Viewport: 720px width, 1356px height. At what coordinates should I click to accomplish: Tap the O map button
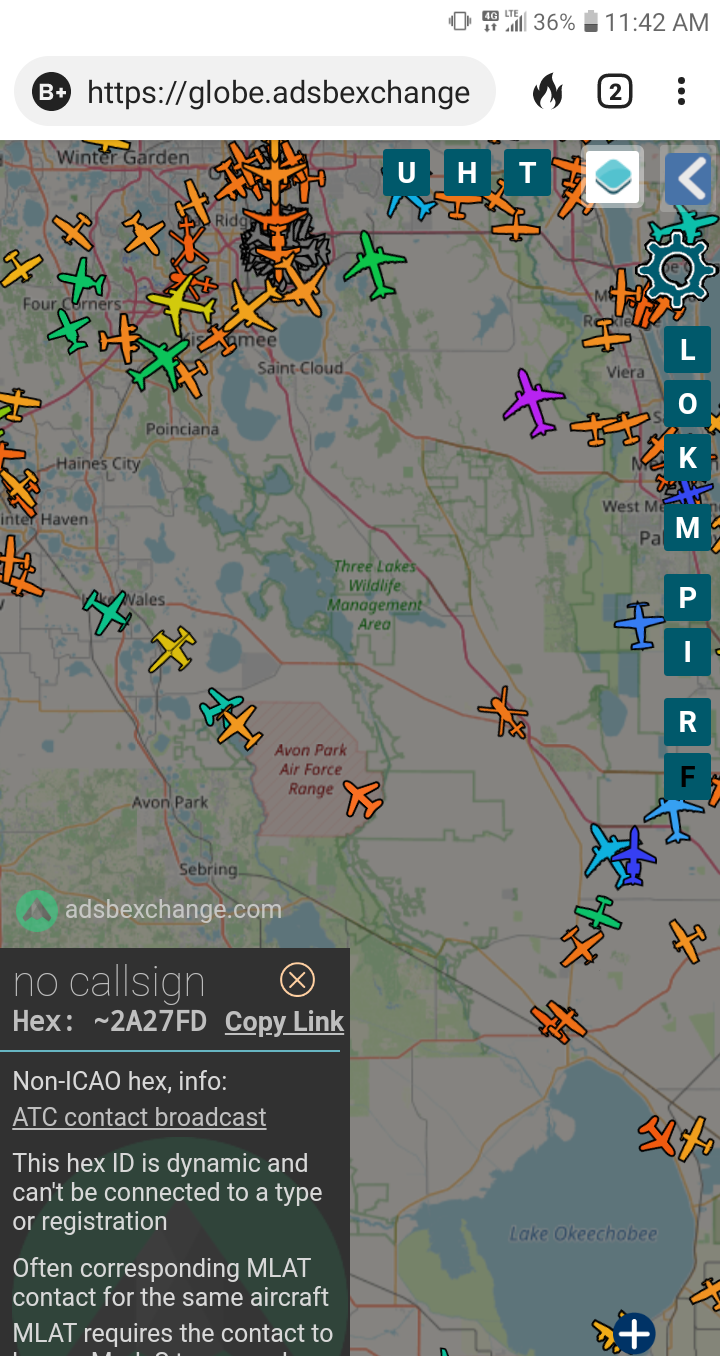click(688, 404)
